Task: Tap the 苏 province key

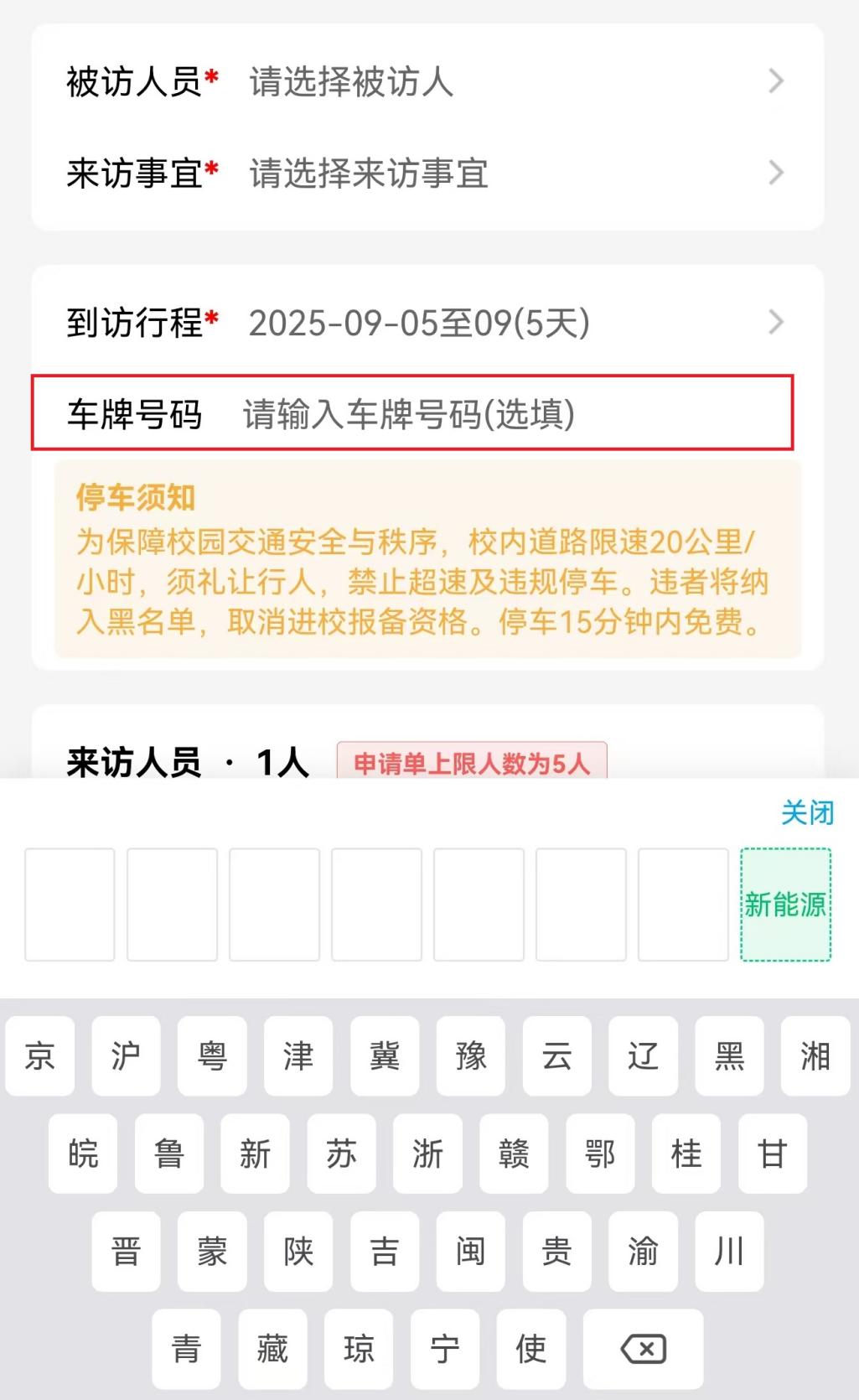Action: coord(341,1154)
